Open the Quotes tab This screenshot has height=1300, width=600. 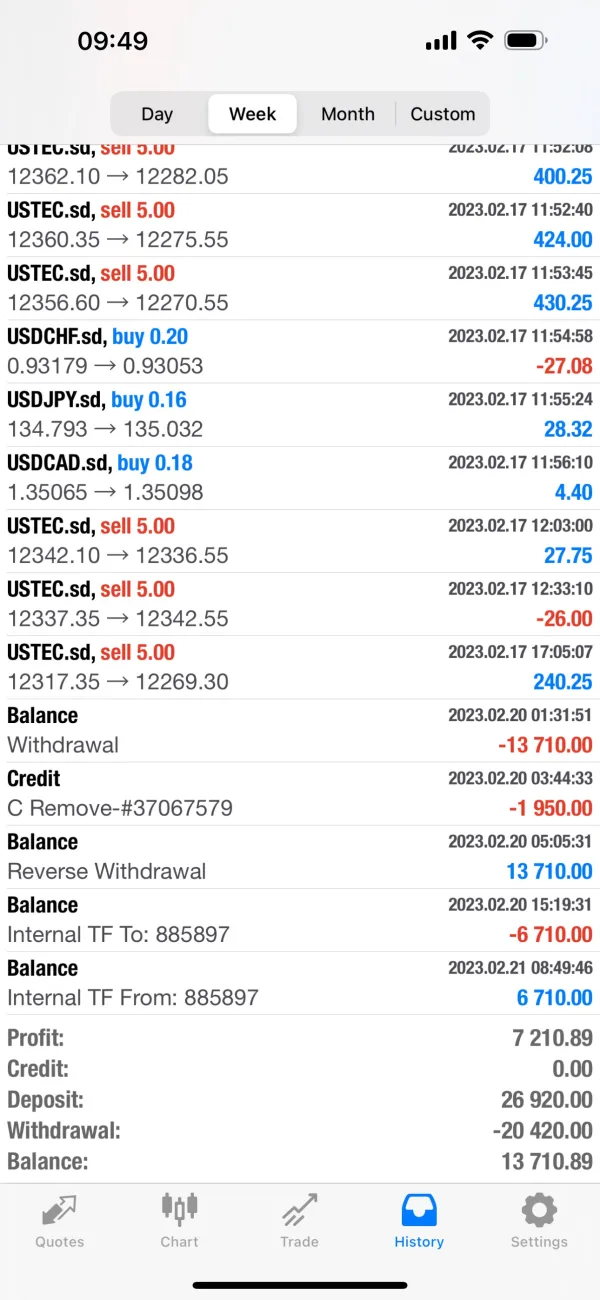(60, 1222)
